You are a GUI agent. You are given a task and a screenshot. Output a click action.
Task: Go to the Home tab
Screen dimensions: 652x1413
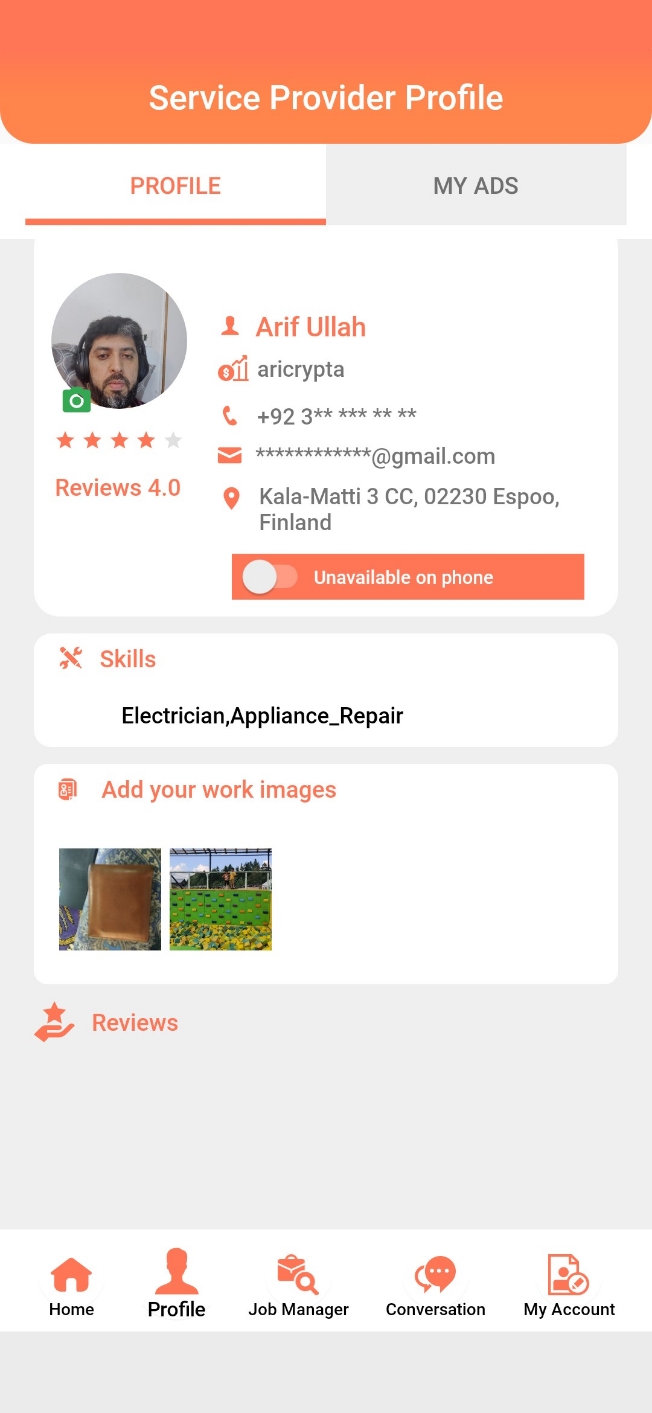[x=72, y=1287]
